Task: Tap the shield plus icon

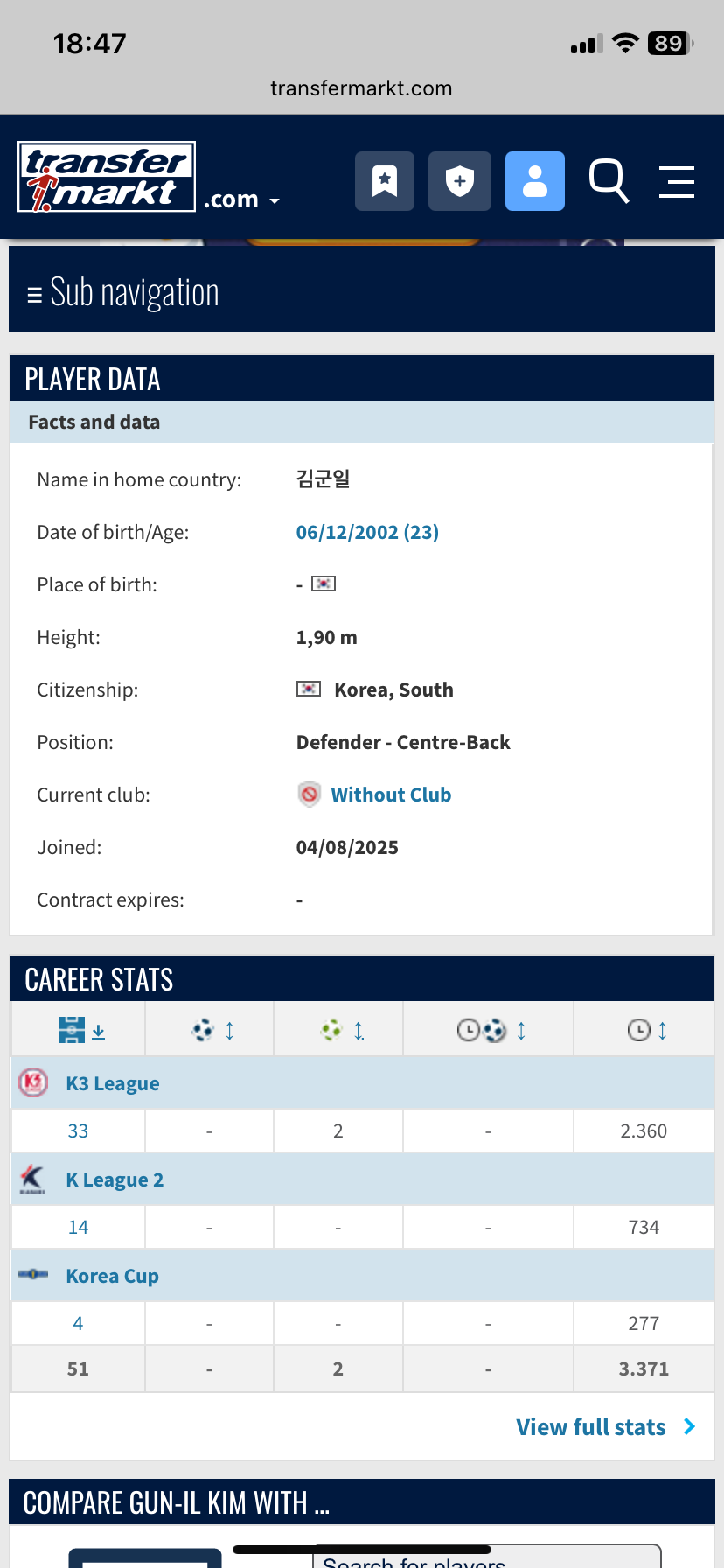Action: 460,181
